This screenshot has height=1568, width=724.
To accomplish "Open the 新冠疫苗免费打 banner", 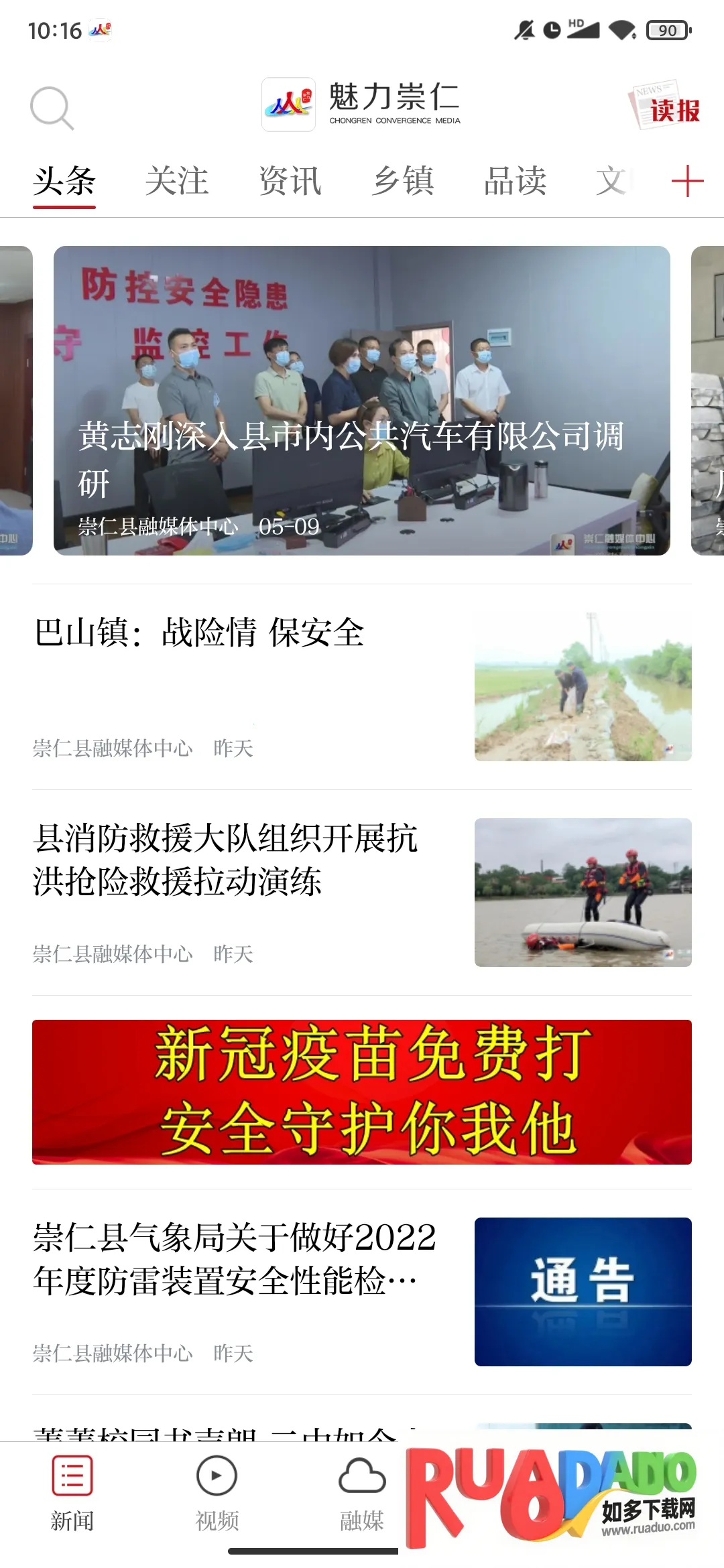I will 361,1092.
